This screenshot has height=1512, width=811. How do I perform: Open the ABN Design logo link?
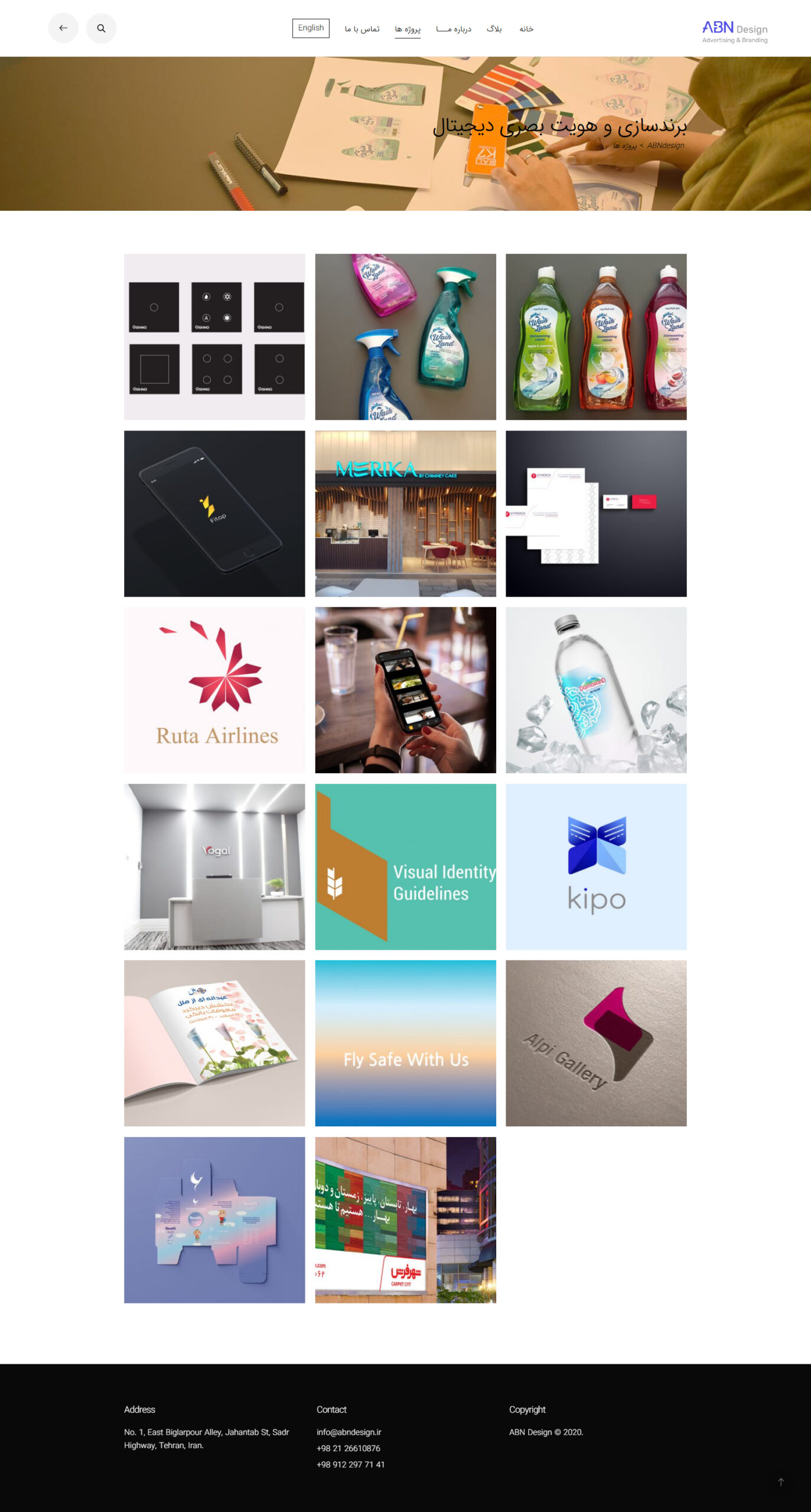(x=734, y=32)
